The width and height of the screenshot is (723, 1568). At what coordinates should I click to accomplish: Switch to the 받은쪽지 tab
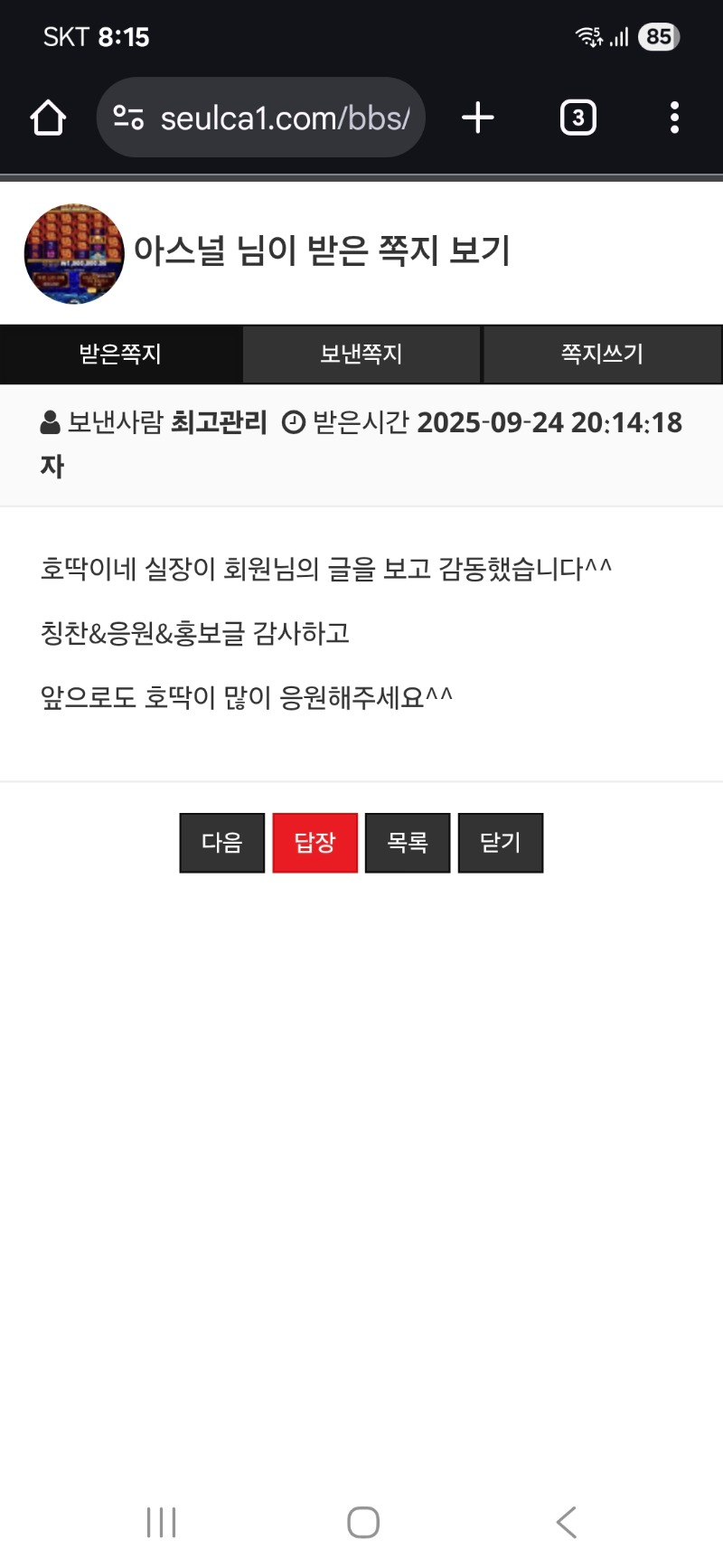[x=120, y=354]
